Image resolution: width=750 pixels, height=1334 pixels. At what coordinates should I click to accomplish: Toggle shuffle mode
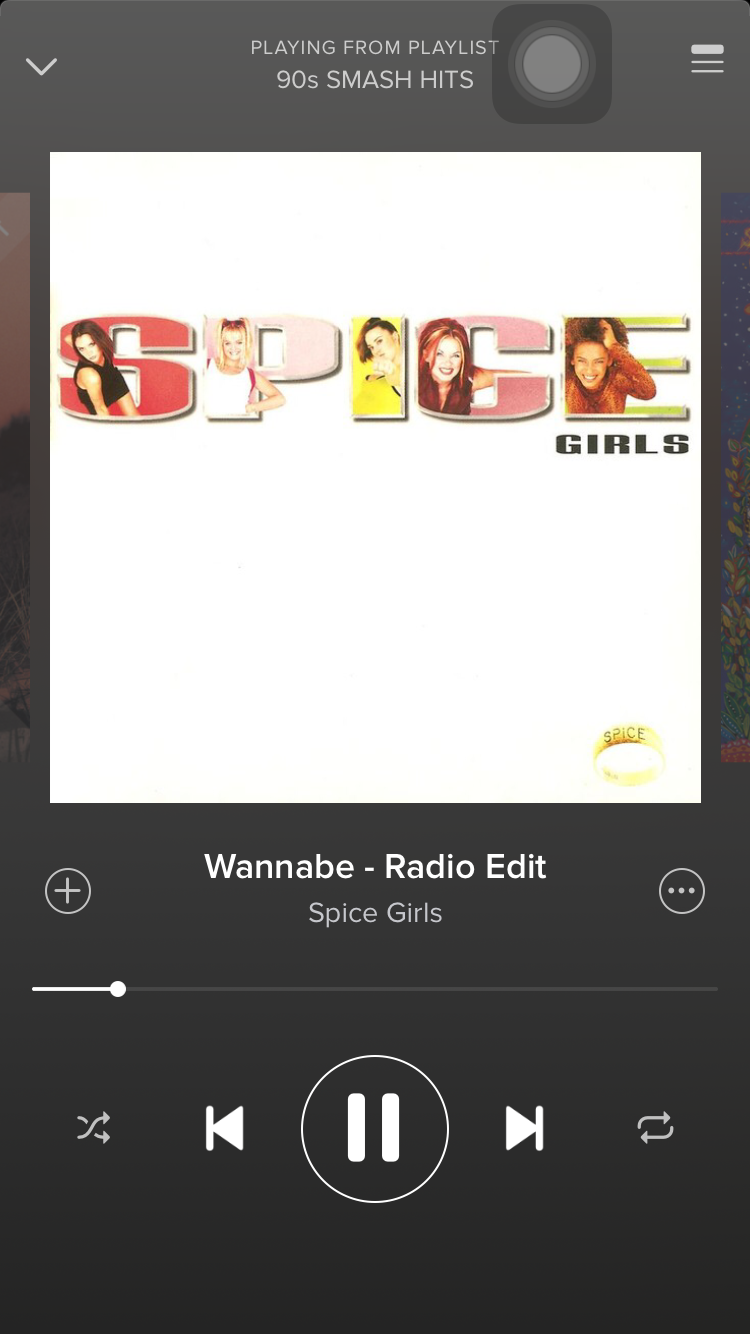point(94,1128)
